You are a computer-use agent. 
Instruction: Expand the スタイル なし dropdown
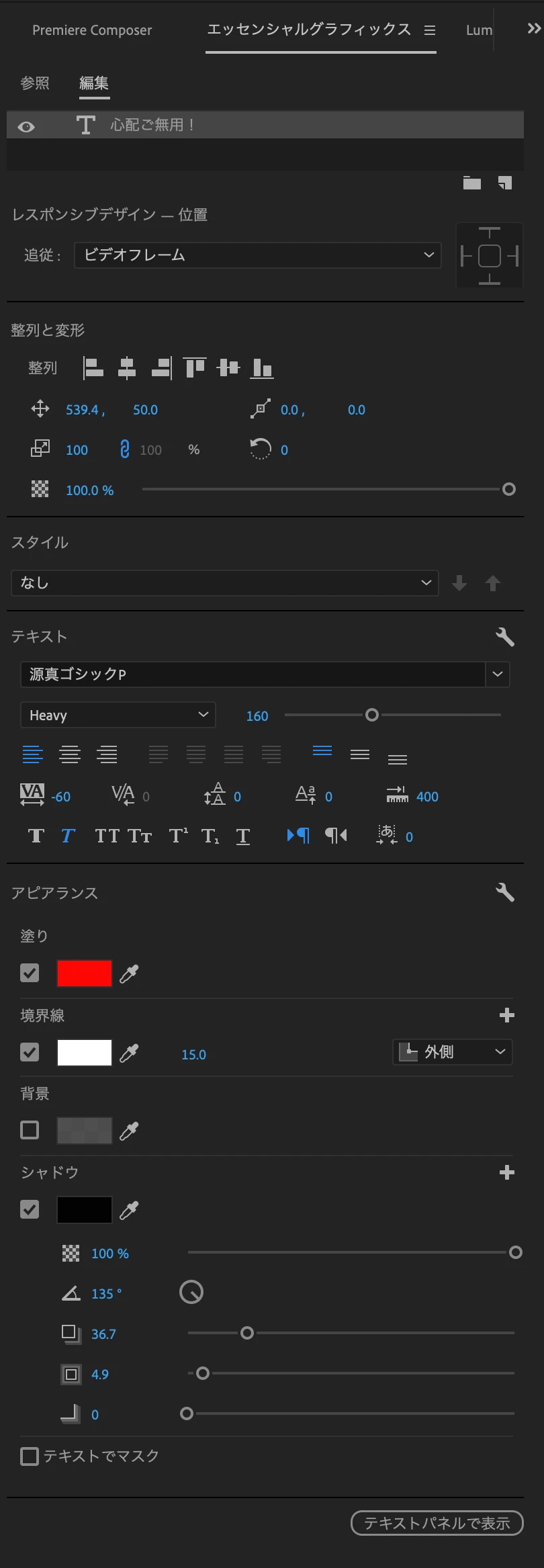click(225, 582)
